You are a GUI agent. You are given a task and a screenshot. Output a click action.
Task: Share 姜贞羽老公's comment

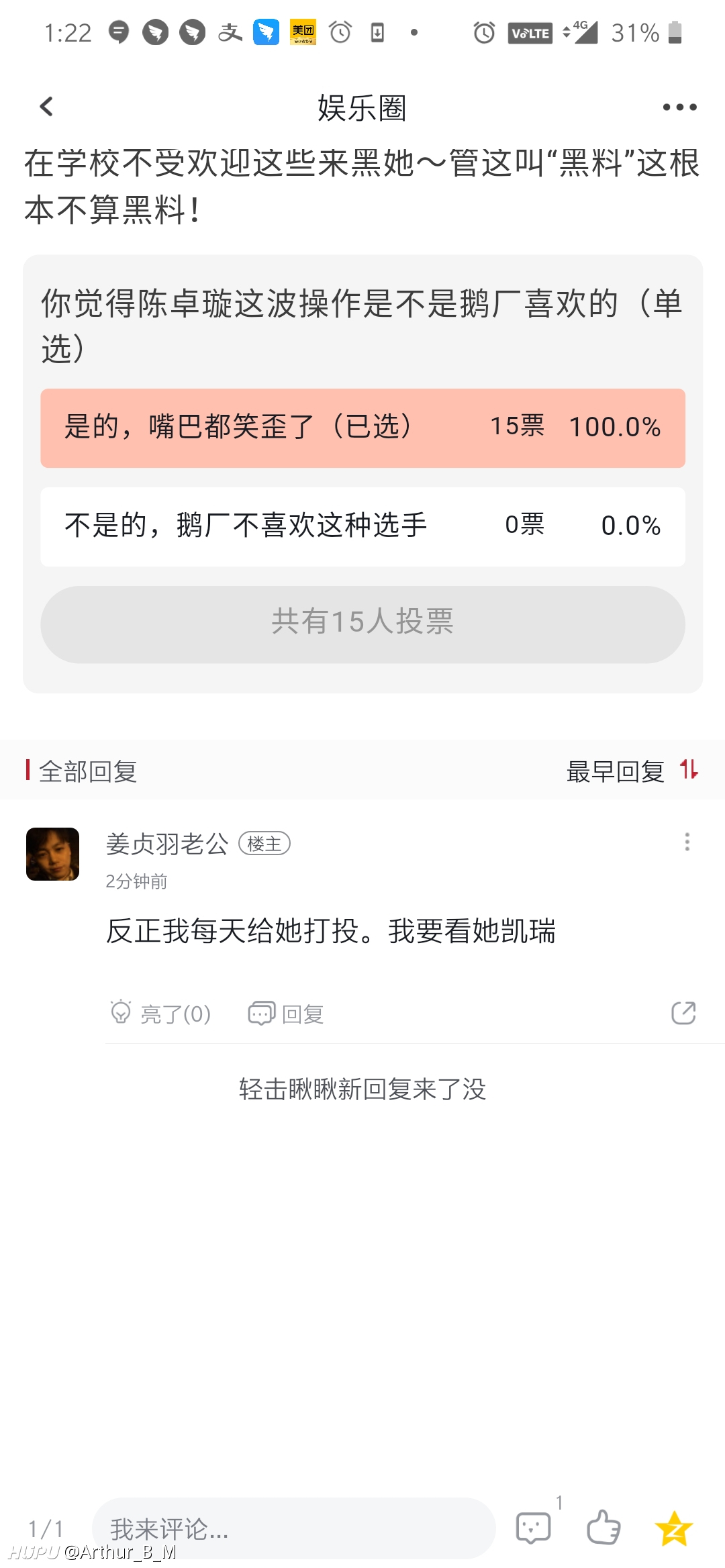[x=683, y=1013]
